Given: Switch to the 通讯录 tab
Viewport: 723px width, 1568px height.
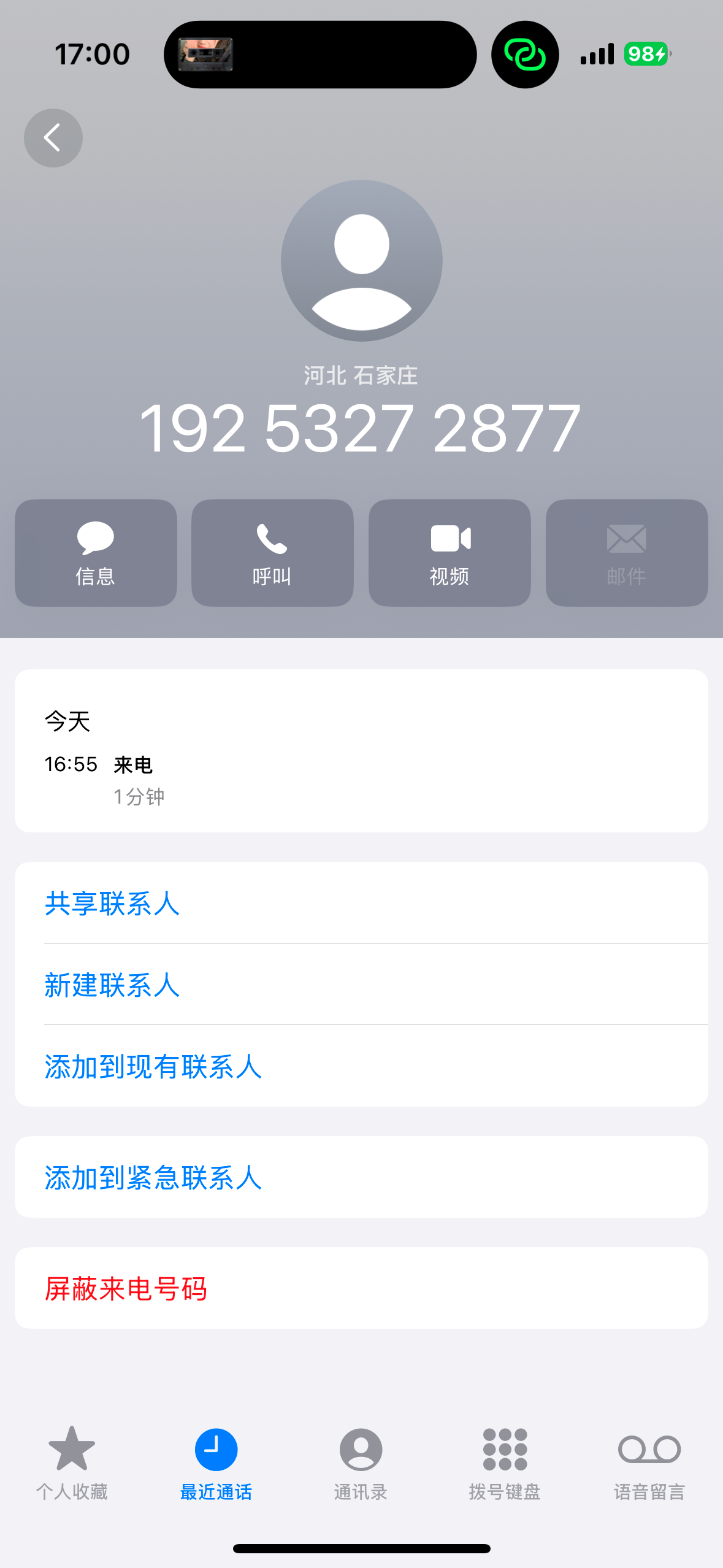Looking at the screenshot, I should (361, 1462).
